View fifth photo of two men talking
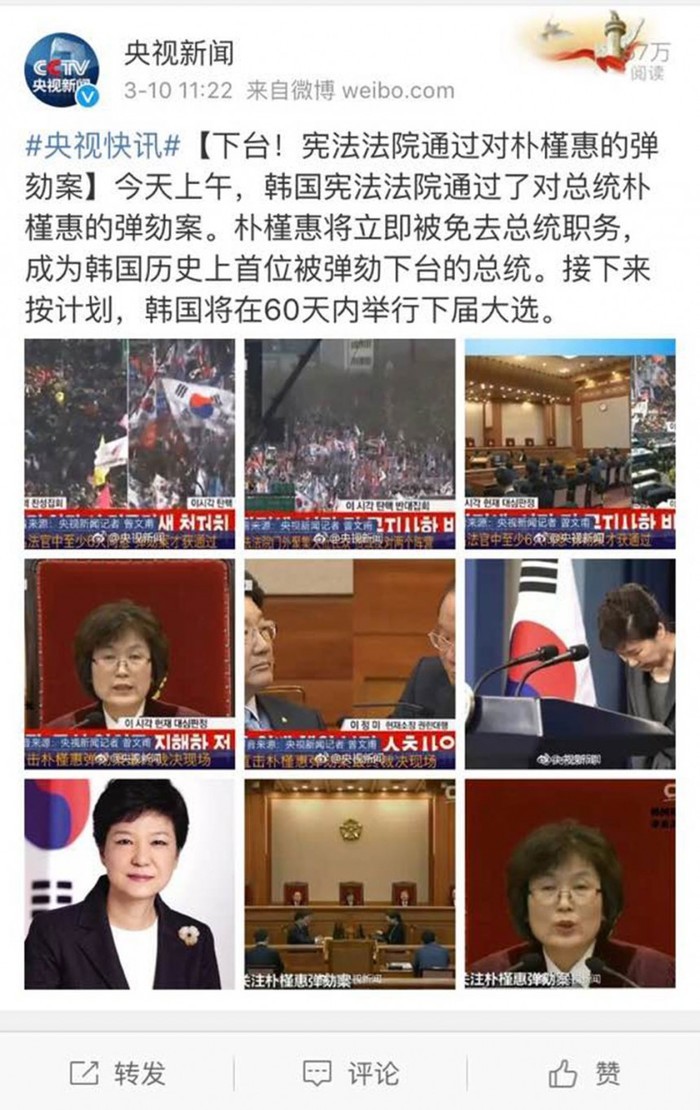This screenshot has height=1110, width=700. click(350, 664)
